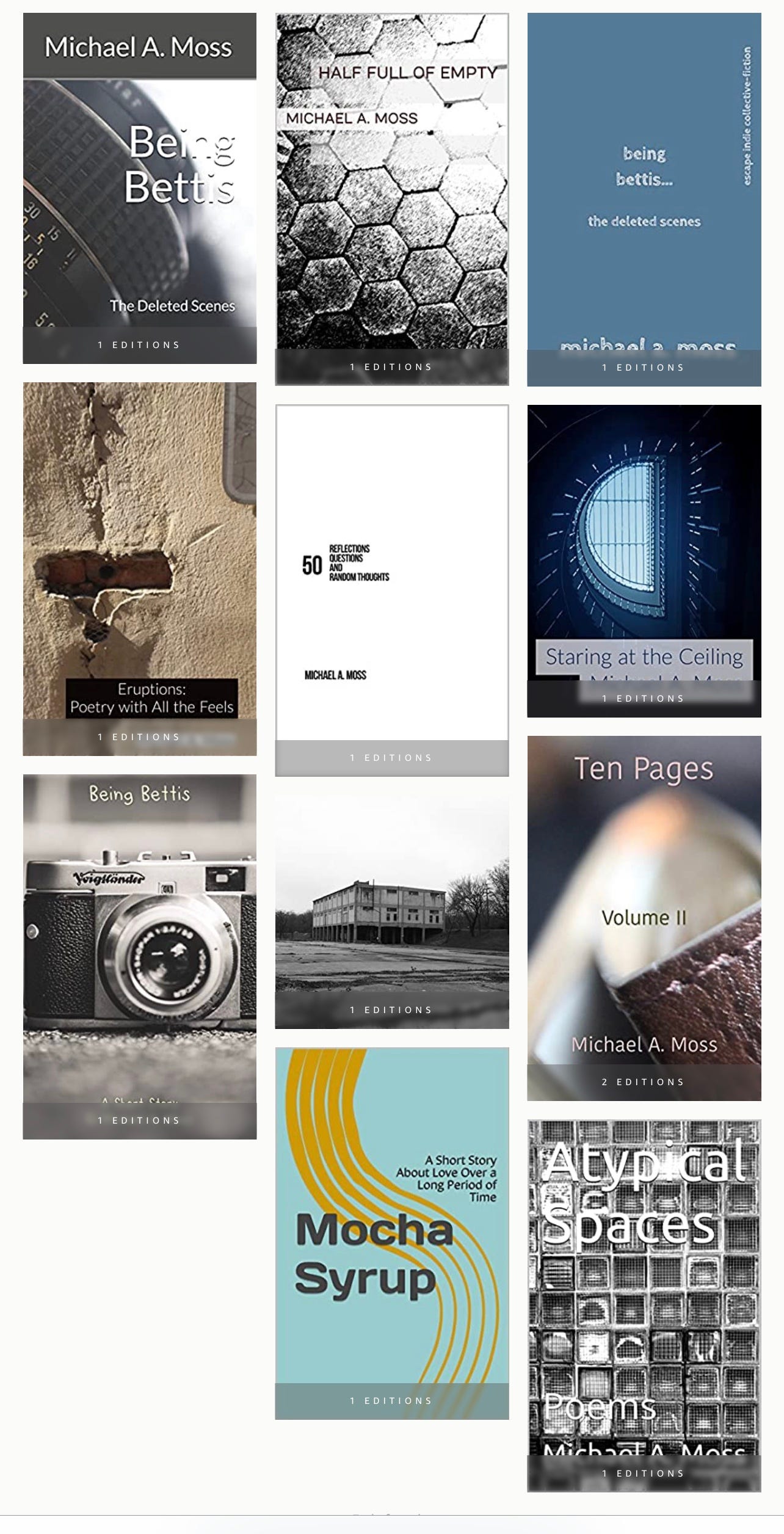Open the Half Full of Empty book
Image resolution: width=784 pixels, height=1534 pixels.
pos(392,199)
